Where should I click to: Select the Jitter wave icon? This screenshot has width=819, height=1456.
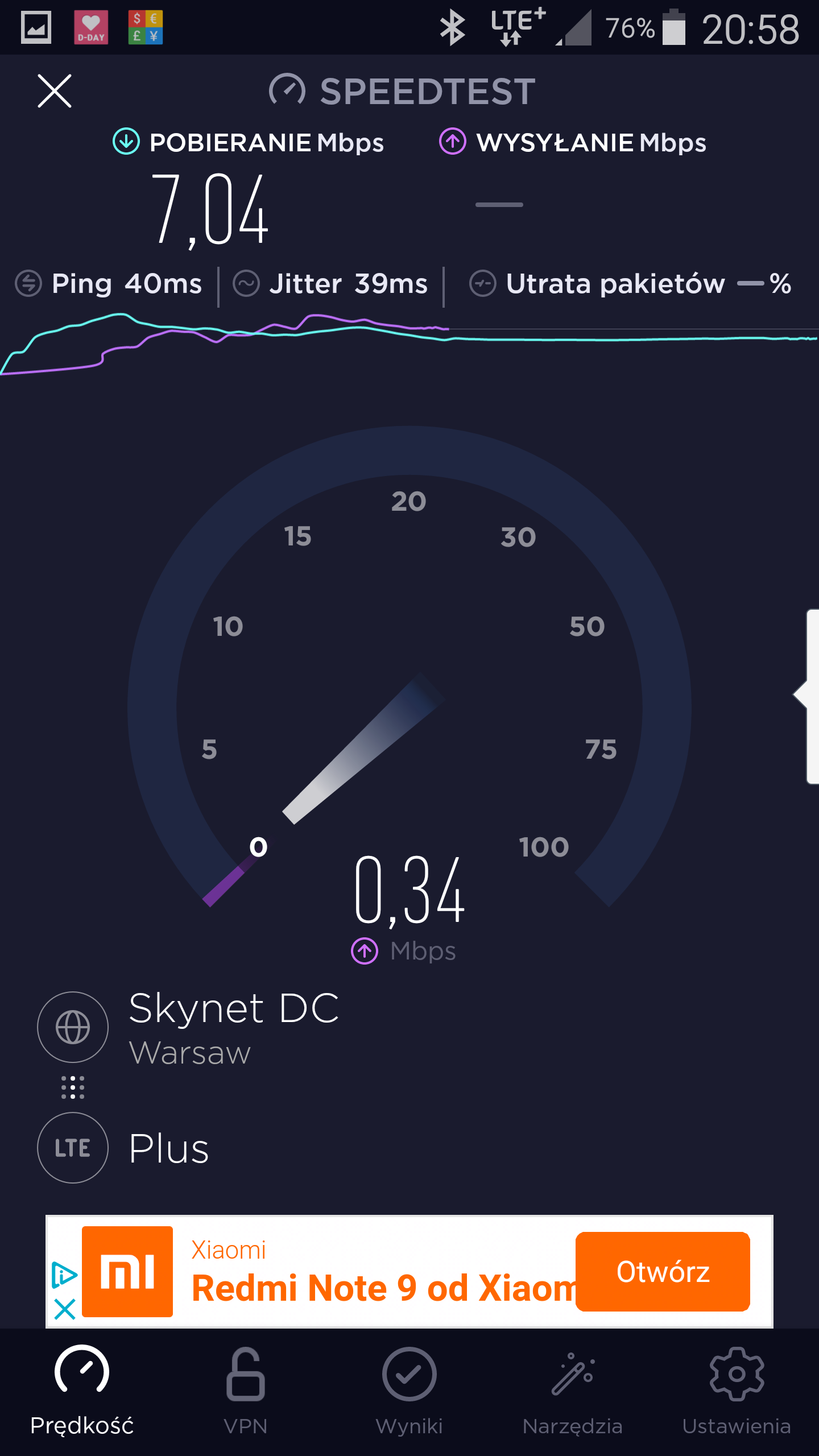247,283
